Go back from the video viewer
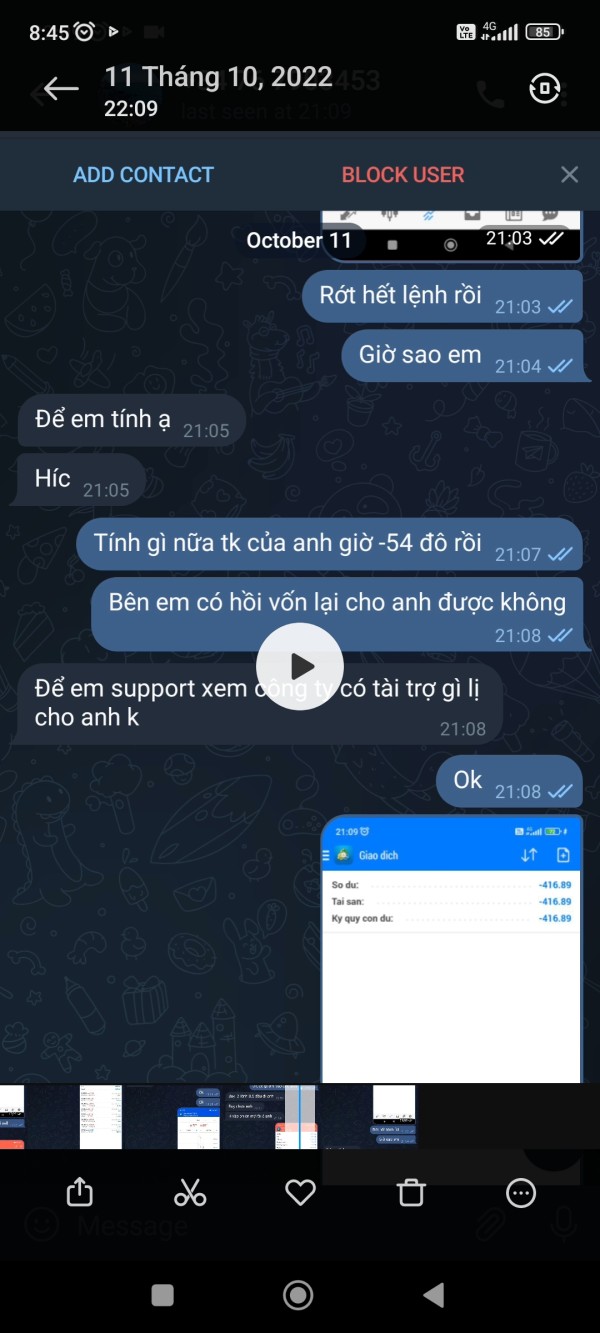The width and height of the screenshot is (600, 1333). coord(61,89)
